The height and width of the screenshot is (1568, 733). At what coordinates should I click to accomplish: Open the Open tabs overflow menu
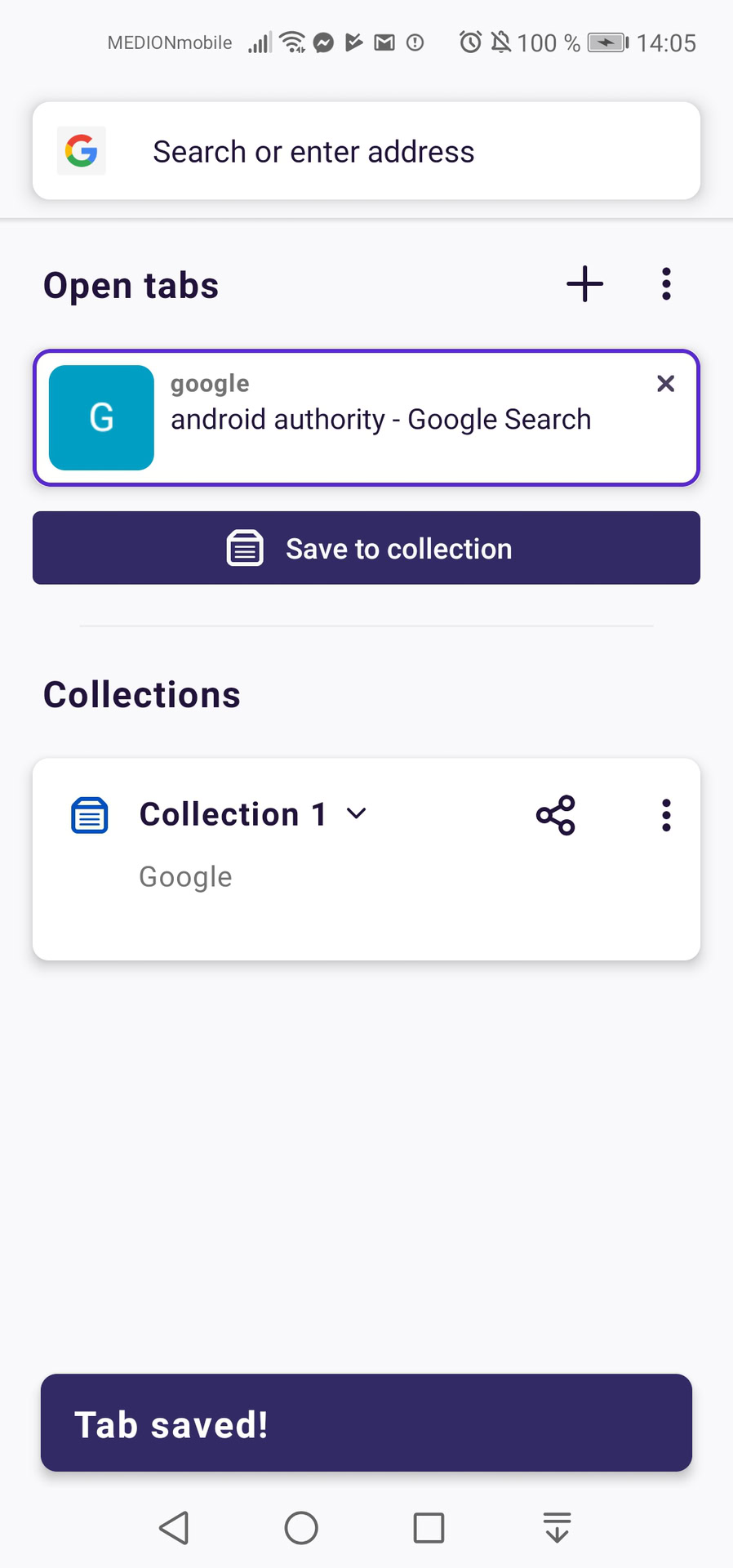(666, 284)
